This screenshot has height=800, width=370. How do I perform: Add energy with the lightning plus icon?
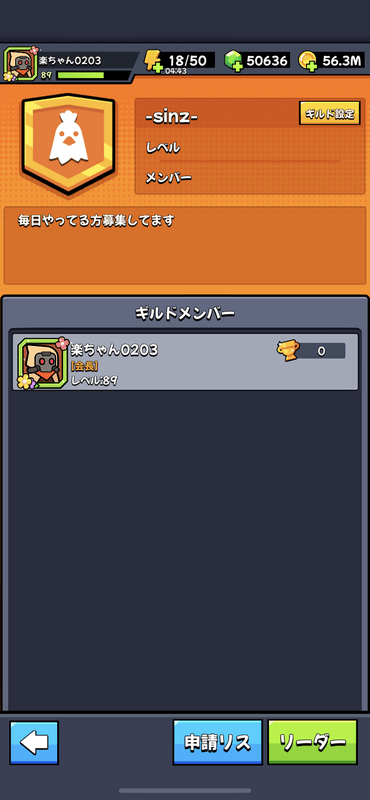tap(153, 61)
